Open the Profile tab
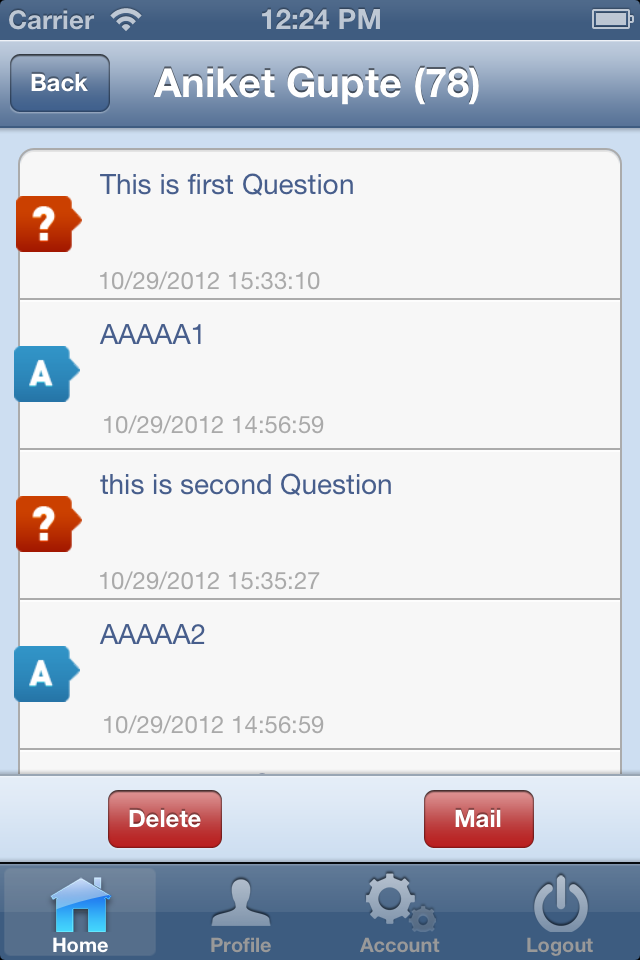 [240, 912]
